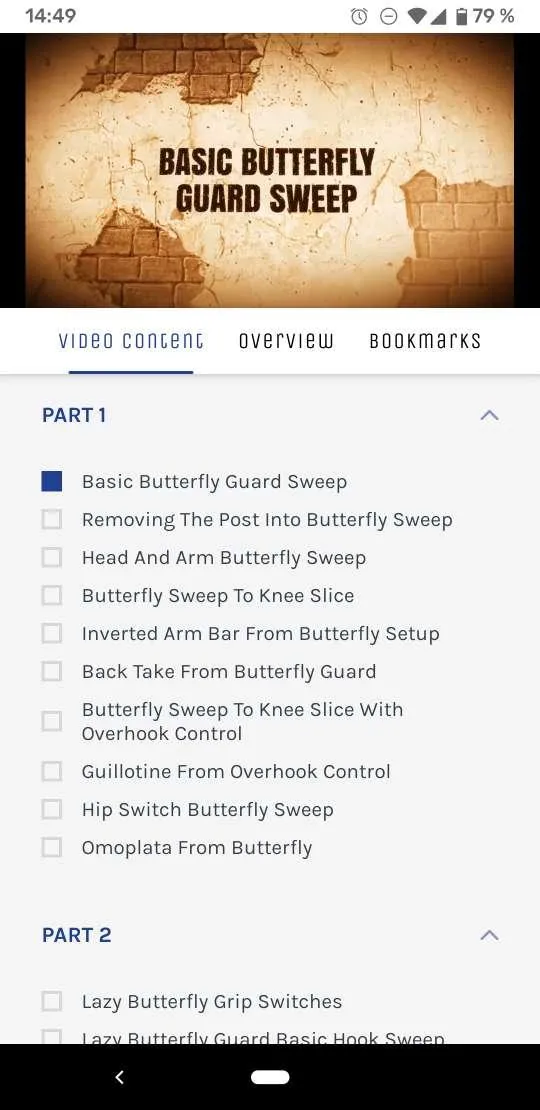Collapse the Part 2 section
Viewport: 540px width, 1110px height.
coord(489,935)
